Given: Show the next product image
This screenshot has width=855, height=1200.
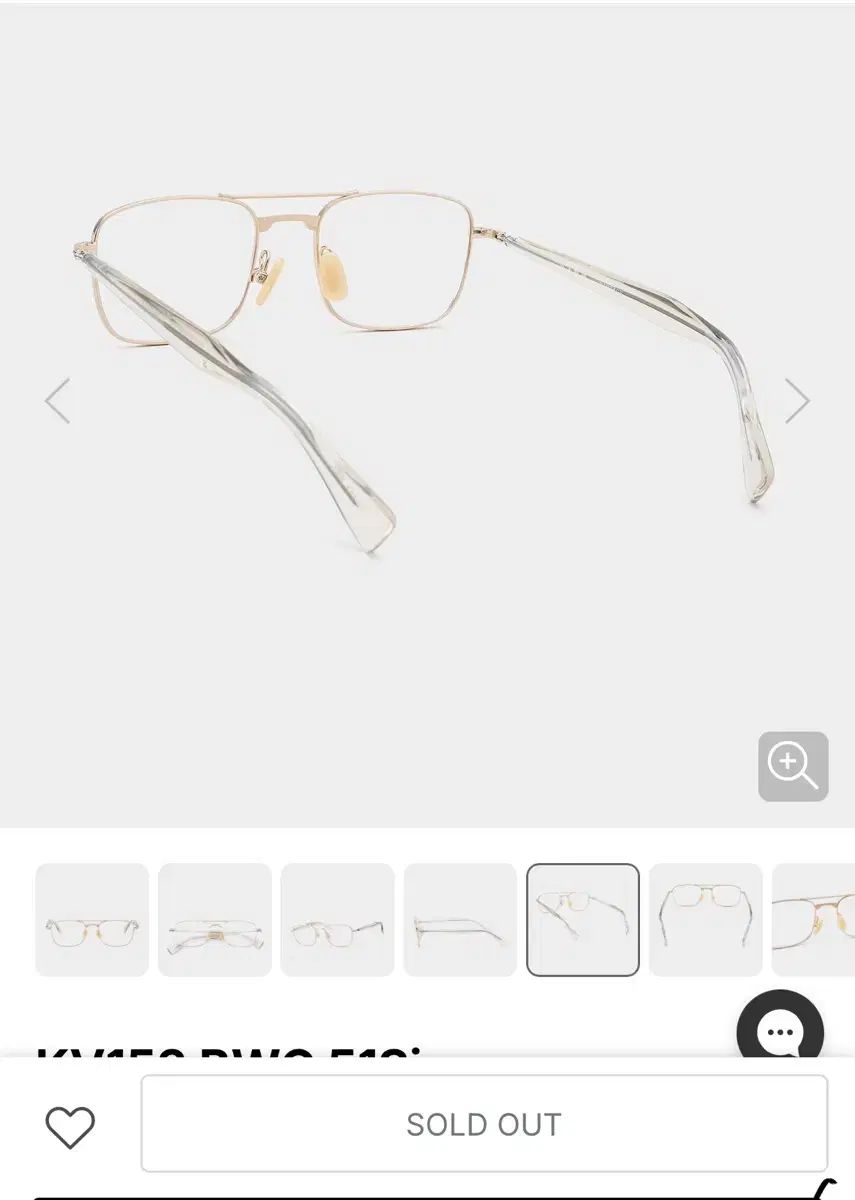Looking at the screenshot, I should coord(797,401).
